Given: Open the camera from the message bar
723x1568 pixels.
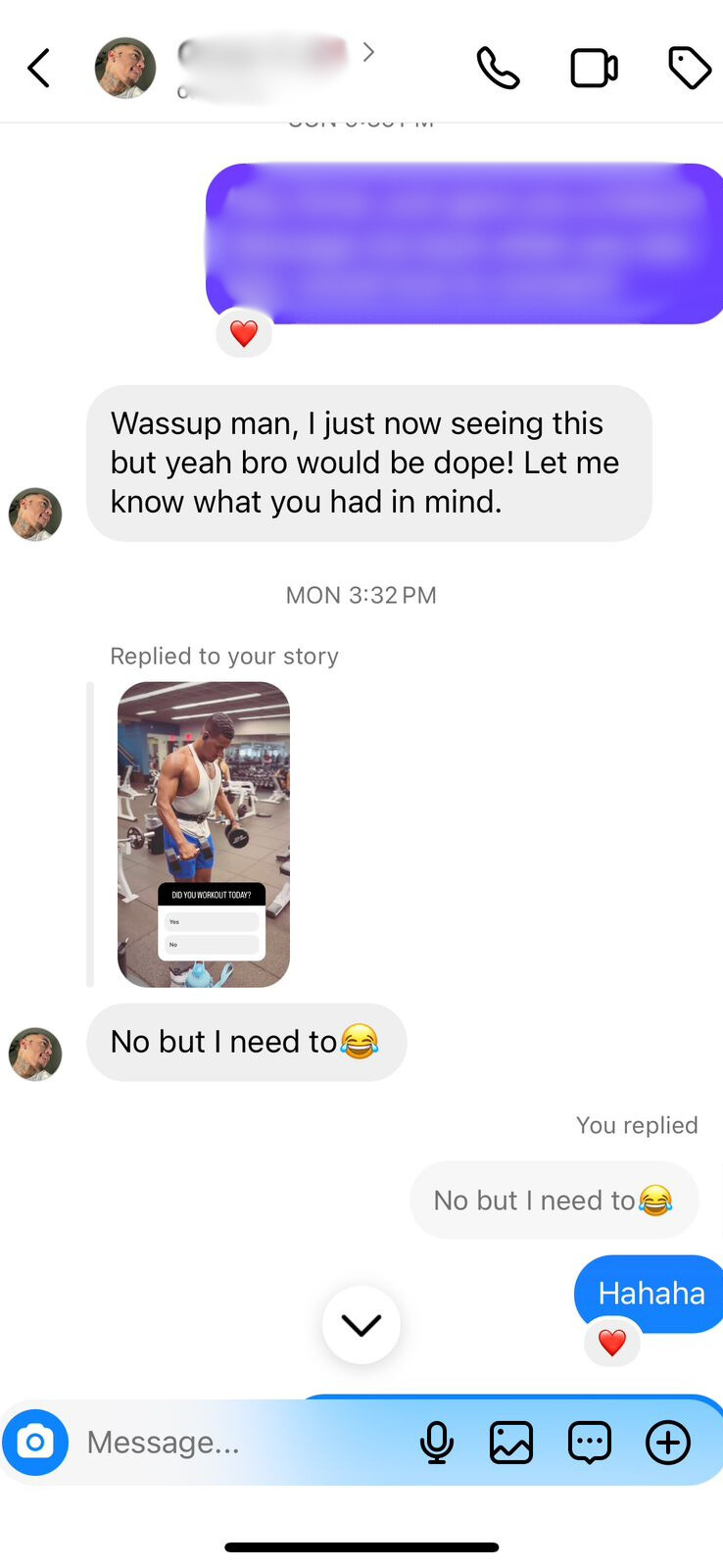Looking at the screenshot, I should (x=36, y=1442).
